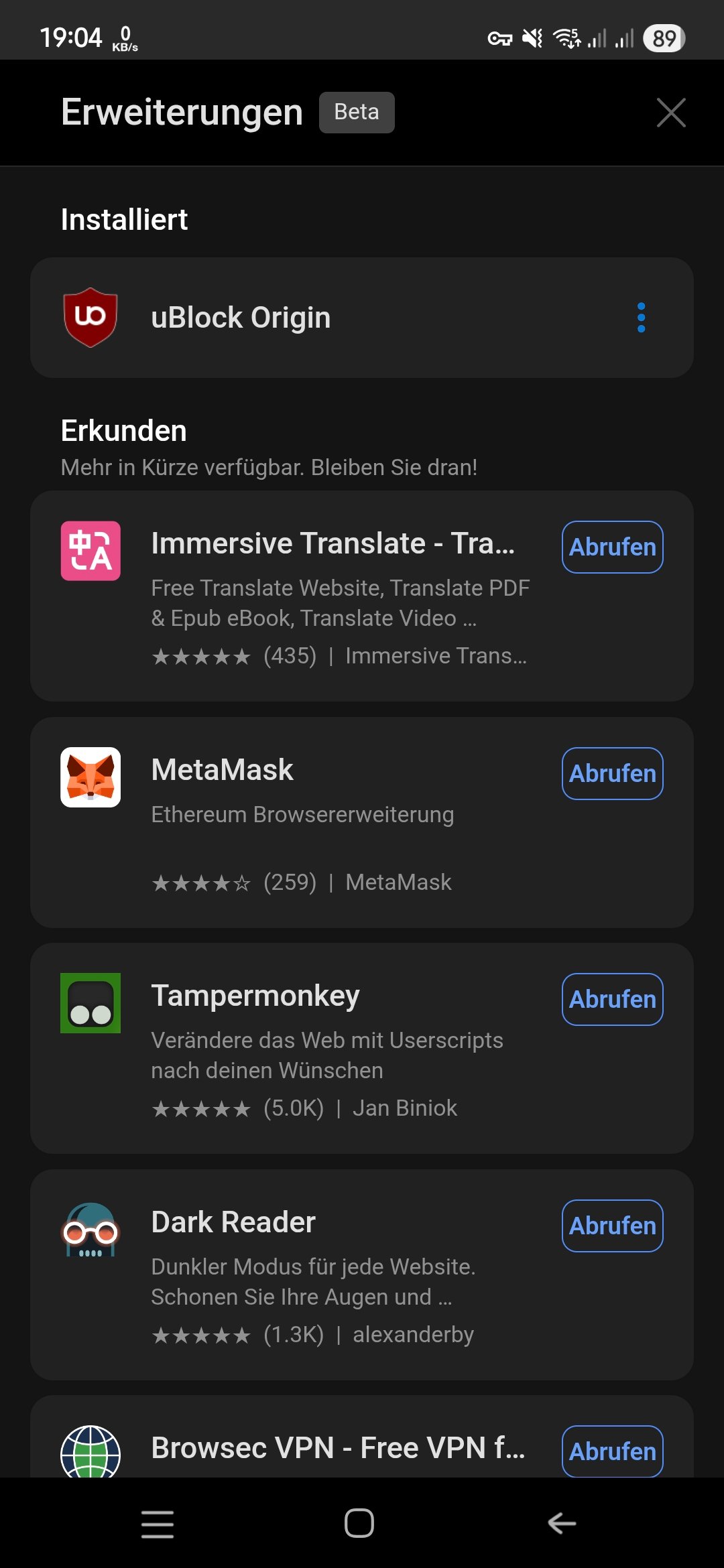724x1568 pixels.
Task: Get the Browsec VPN extension
Action: (612, 1451)
